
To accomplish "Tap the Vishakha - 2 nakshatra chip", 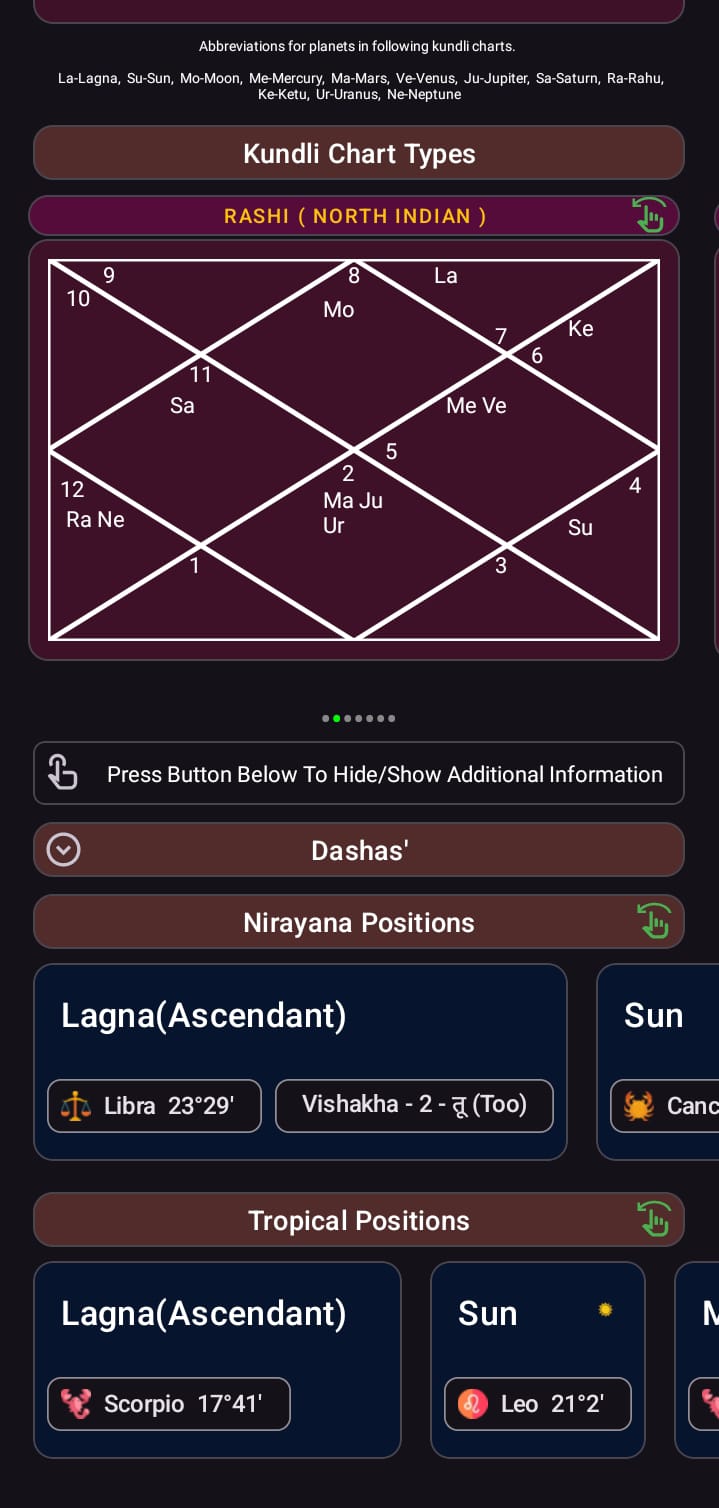I will 414,1105.
